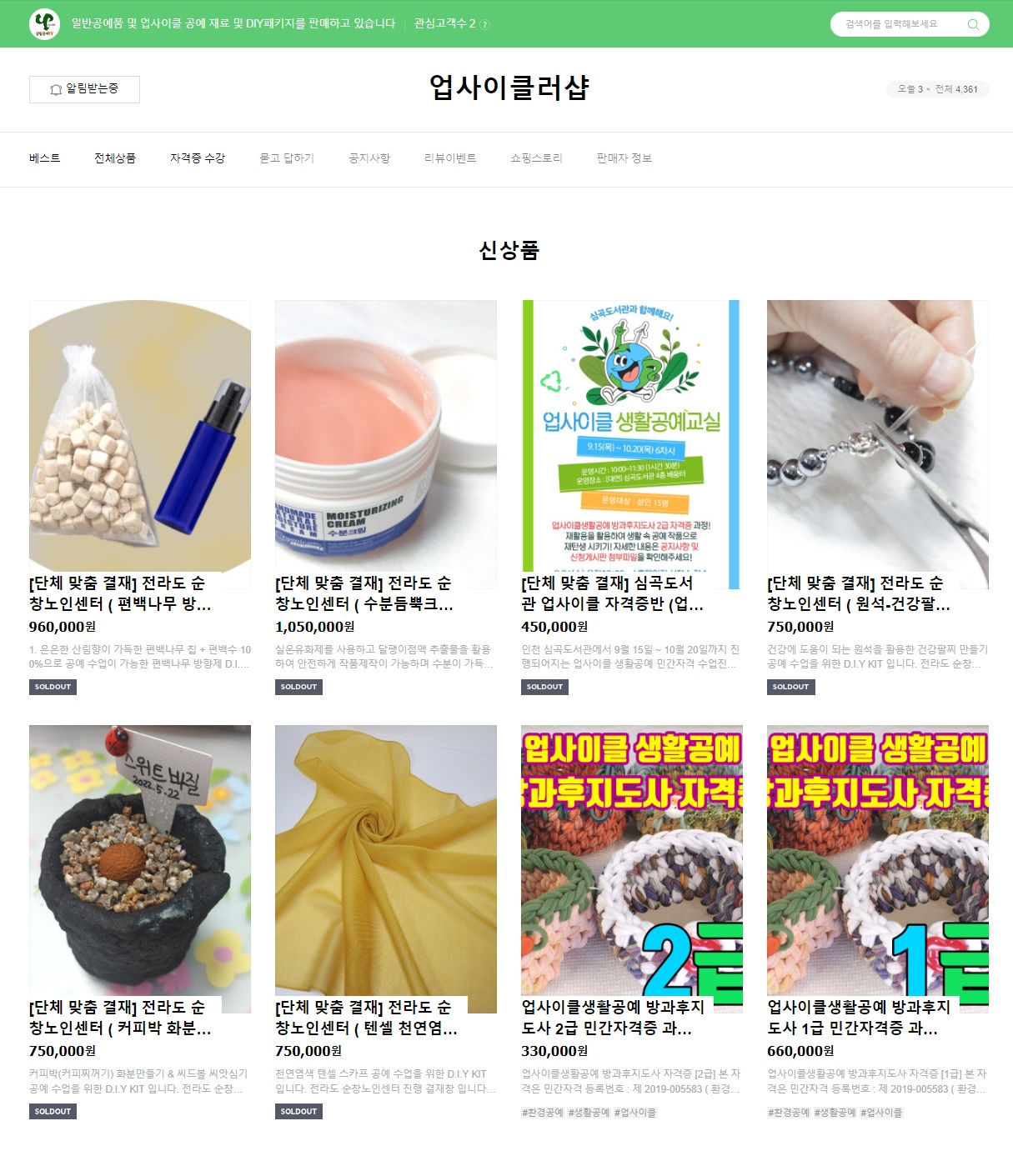Open 방과후지도사 1급 민간자격증 course

(877, 867)
